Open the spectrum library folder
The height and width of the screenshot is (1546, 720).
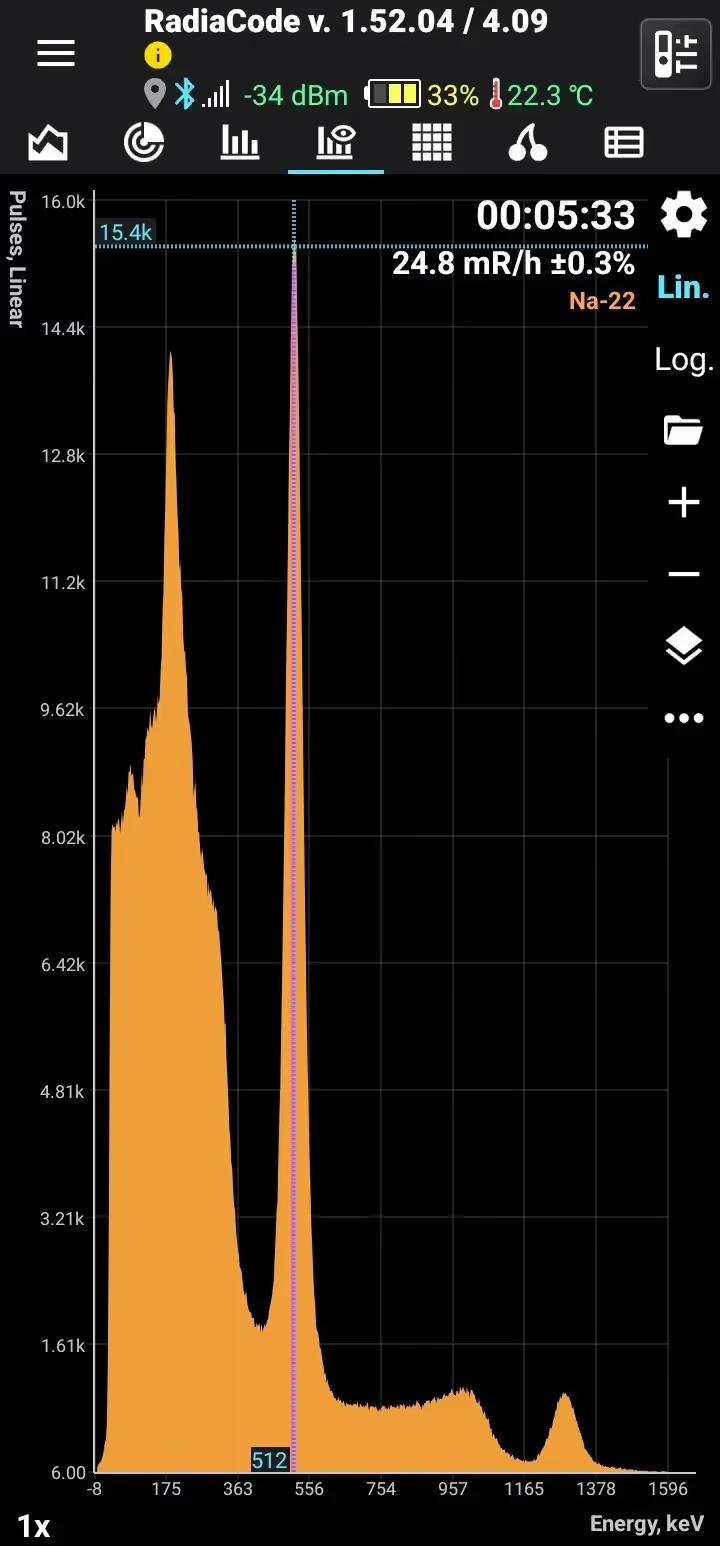pyautogui.click(x=684, y=431)
